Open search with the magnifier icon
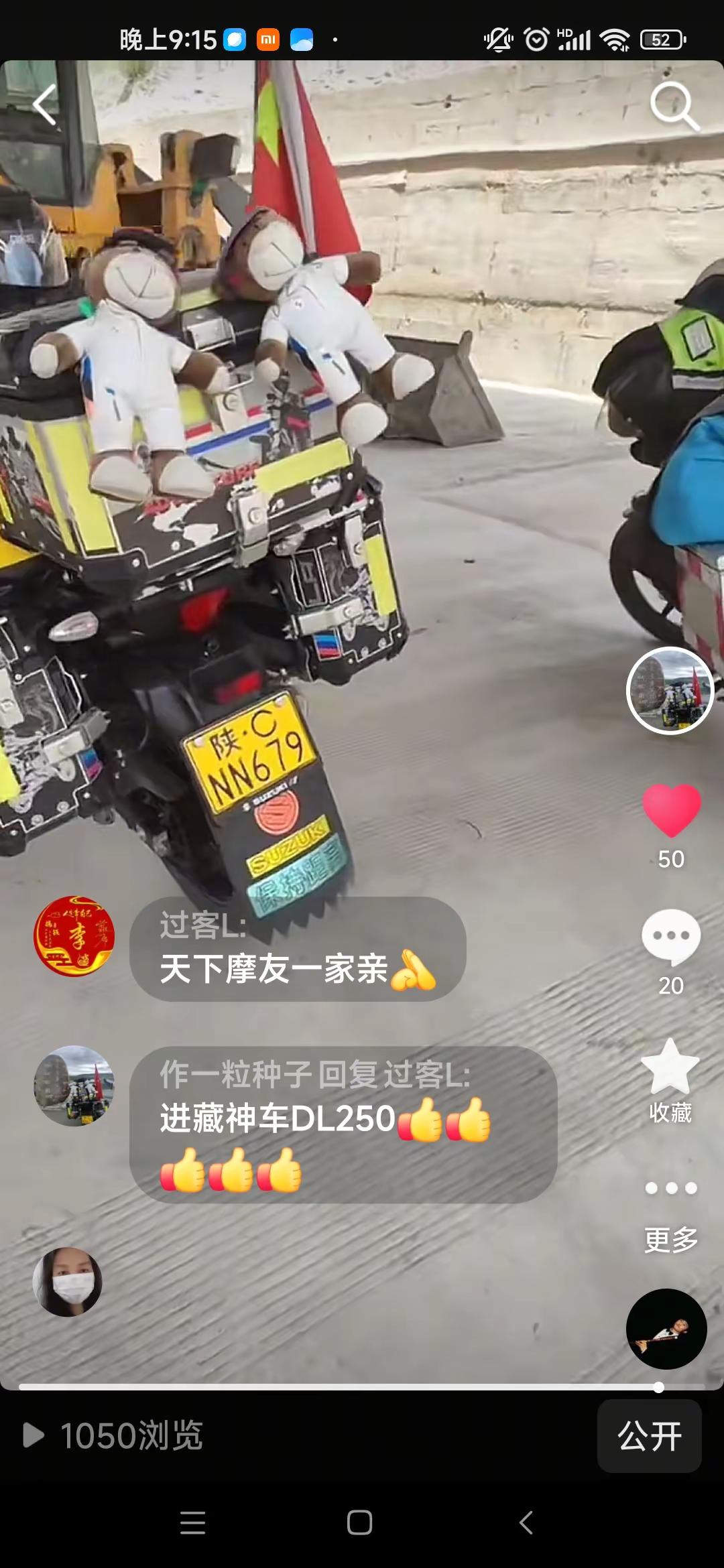 coord(674,106)
